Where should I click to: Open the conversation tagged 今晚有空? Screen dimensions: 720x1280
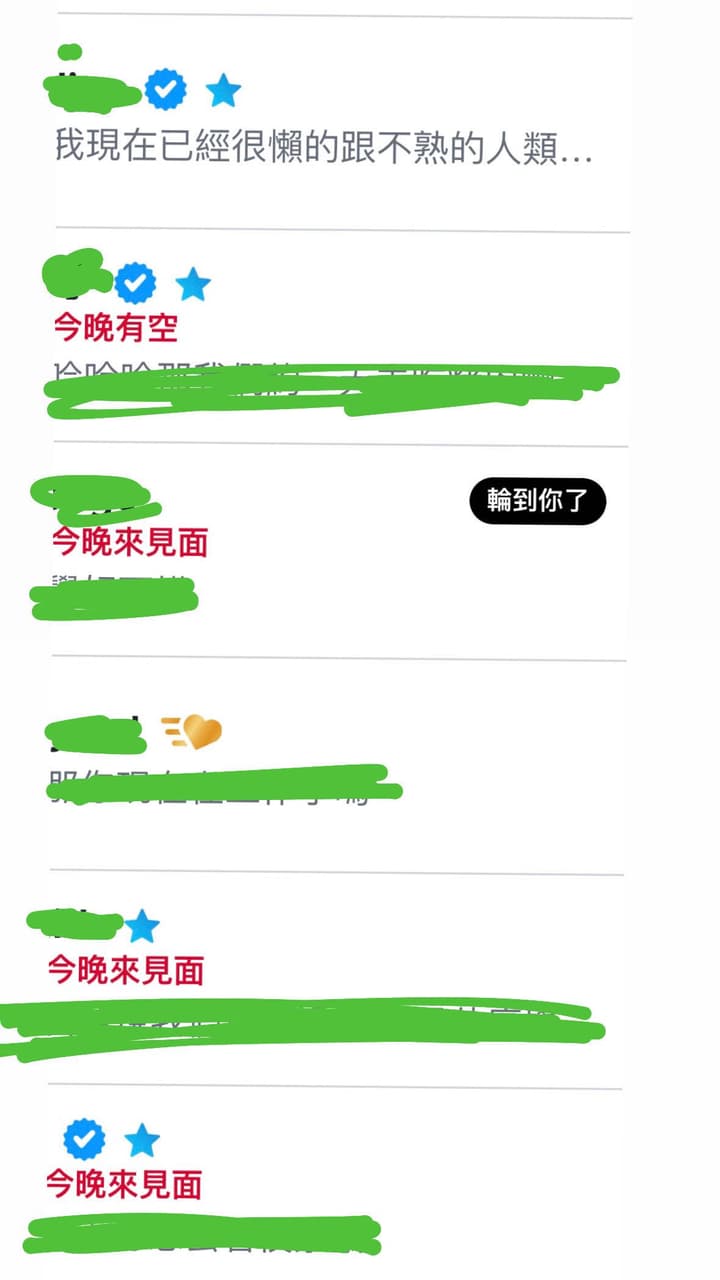coord(340,338)
